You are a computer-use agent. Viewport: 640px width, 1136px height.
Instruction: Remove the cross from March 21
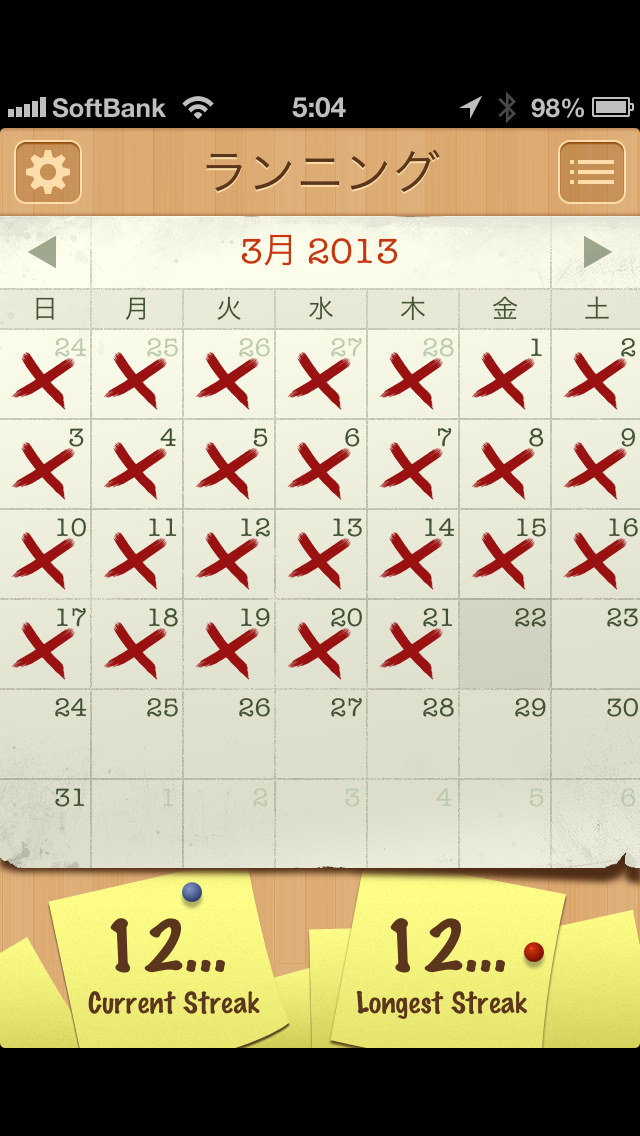pyautogui.click(x=413, y=645)
